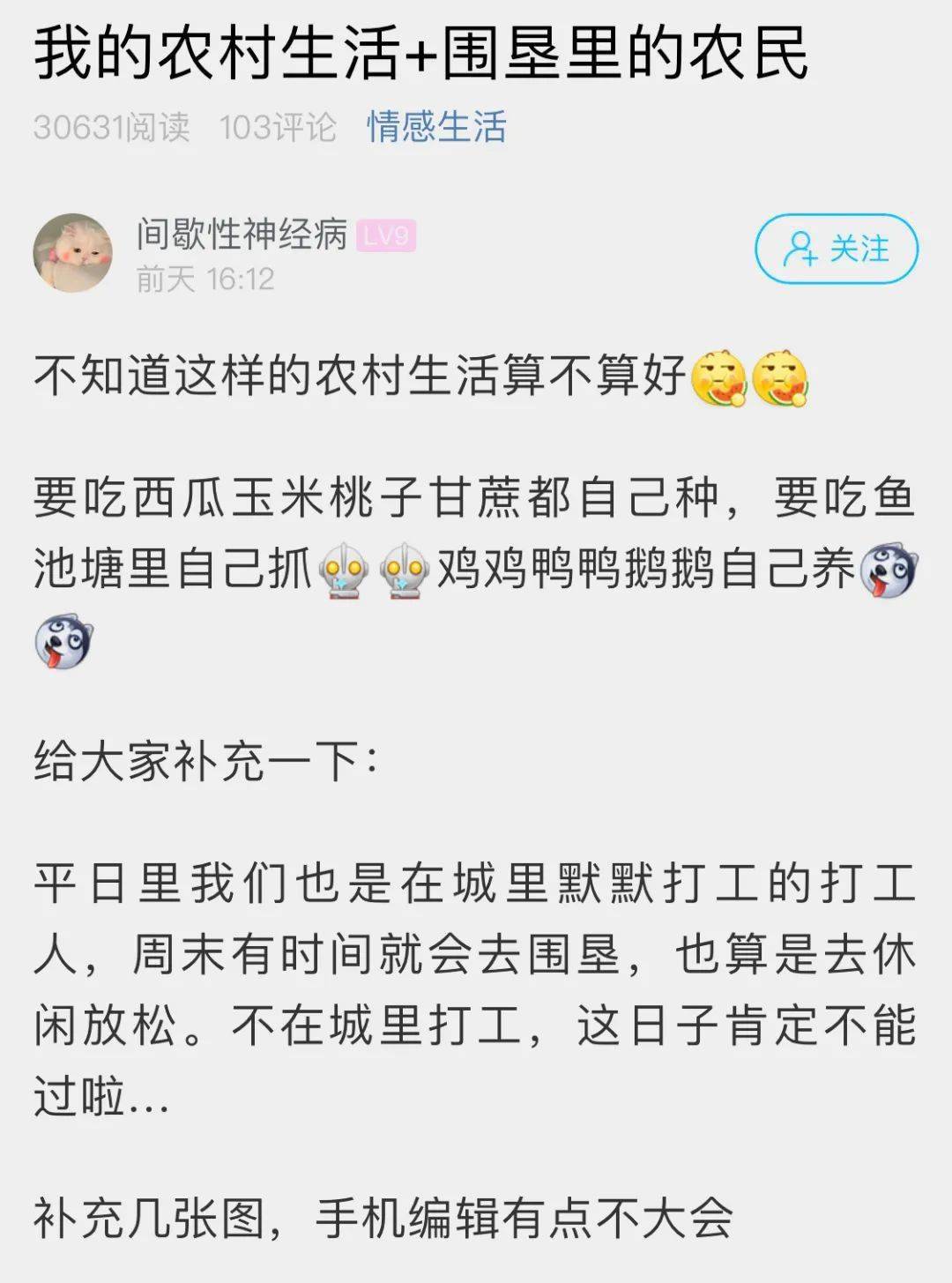Tap the username 间歇性神经病
Image resolution: width=952 pixels, height=1283 pixels.
242,234
